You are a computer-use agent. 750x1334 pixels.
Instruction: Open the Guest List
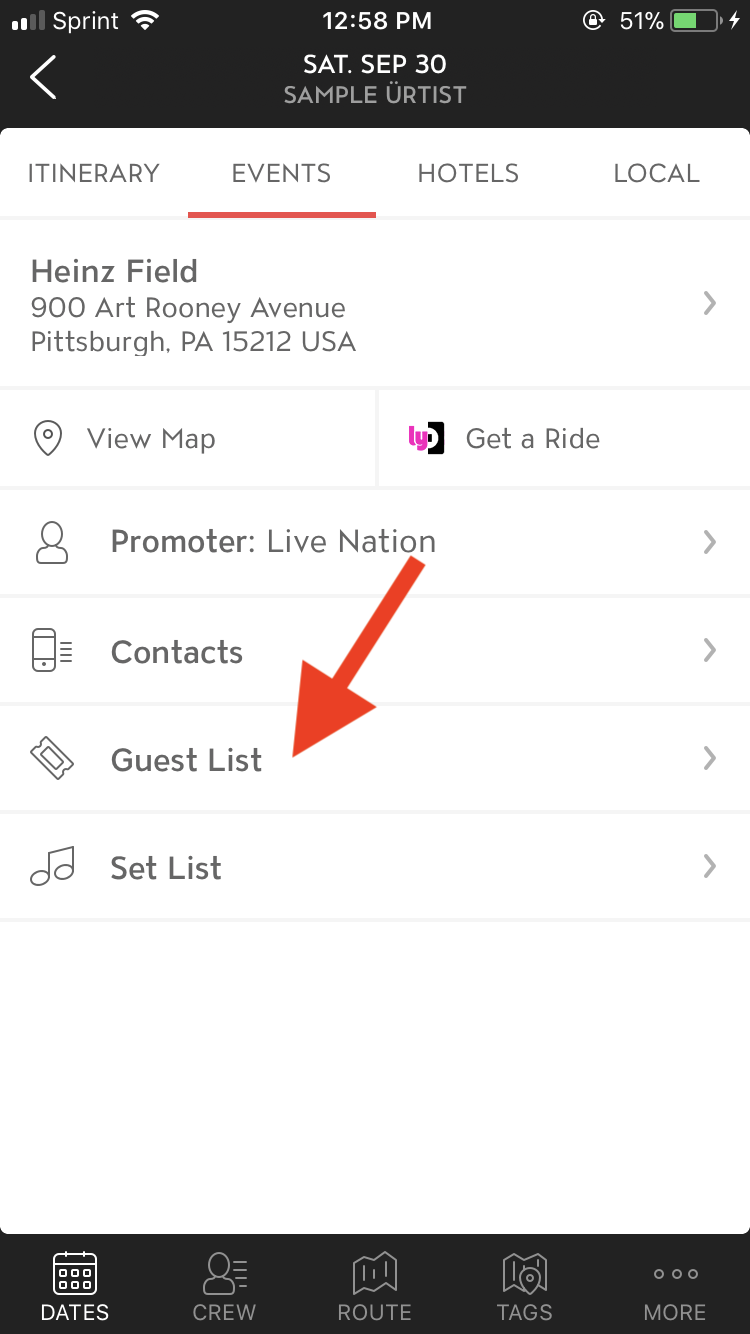pos(375,760)
